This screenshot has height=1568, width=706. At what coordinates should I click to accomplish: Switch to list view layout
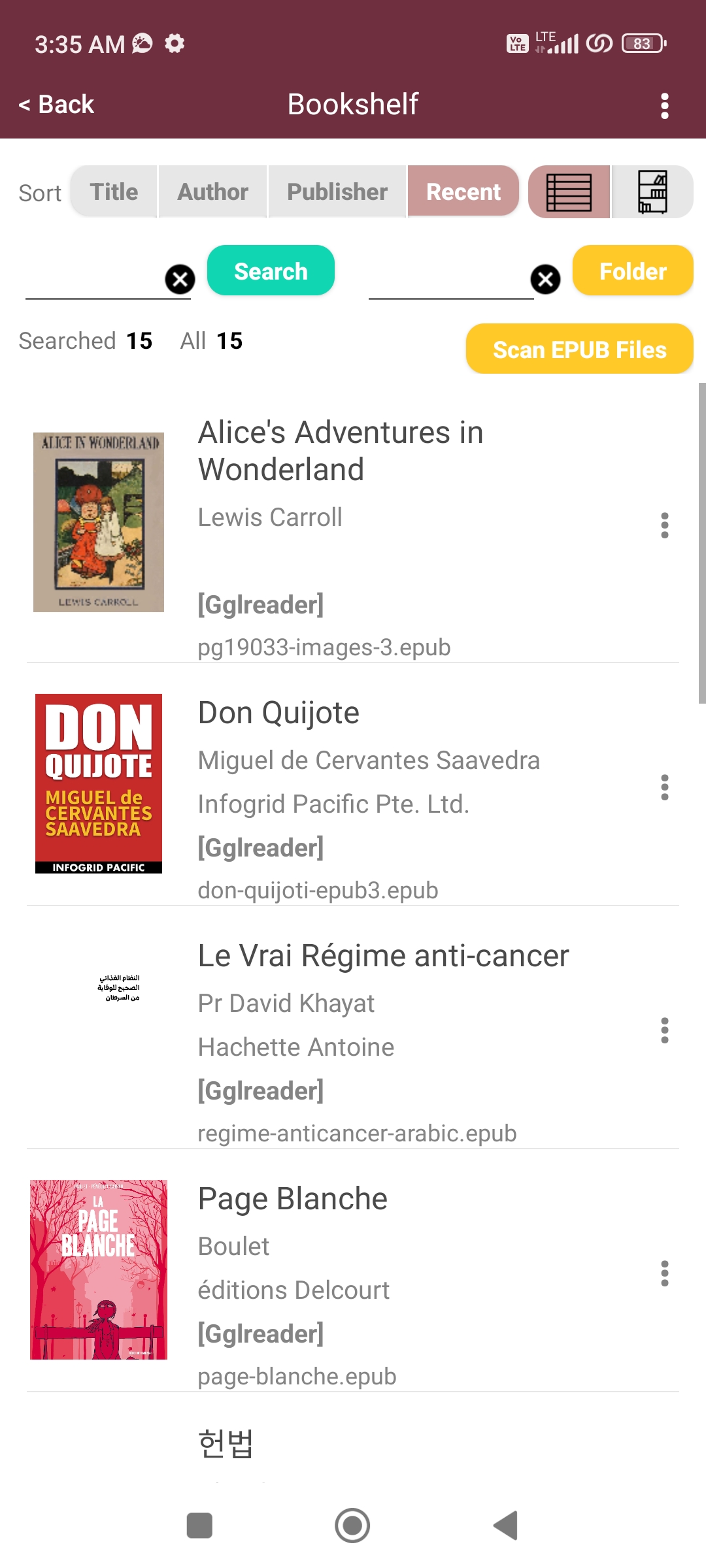click(569, 192)
